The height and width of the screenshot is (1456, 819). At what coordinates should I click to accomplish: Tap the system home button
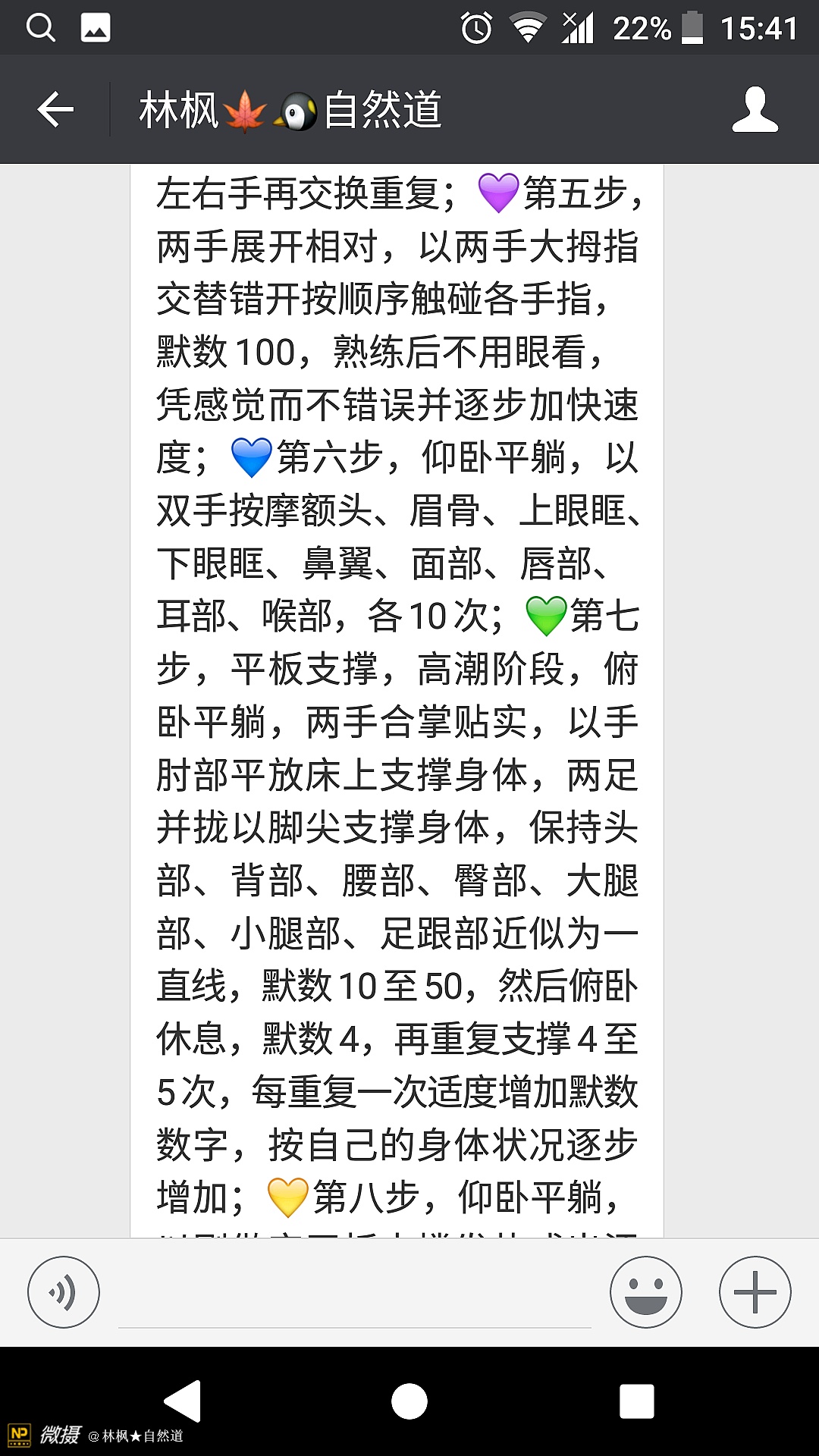[409, 1401]
